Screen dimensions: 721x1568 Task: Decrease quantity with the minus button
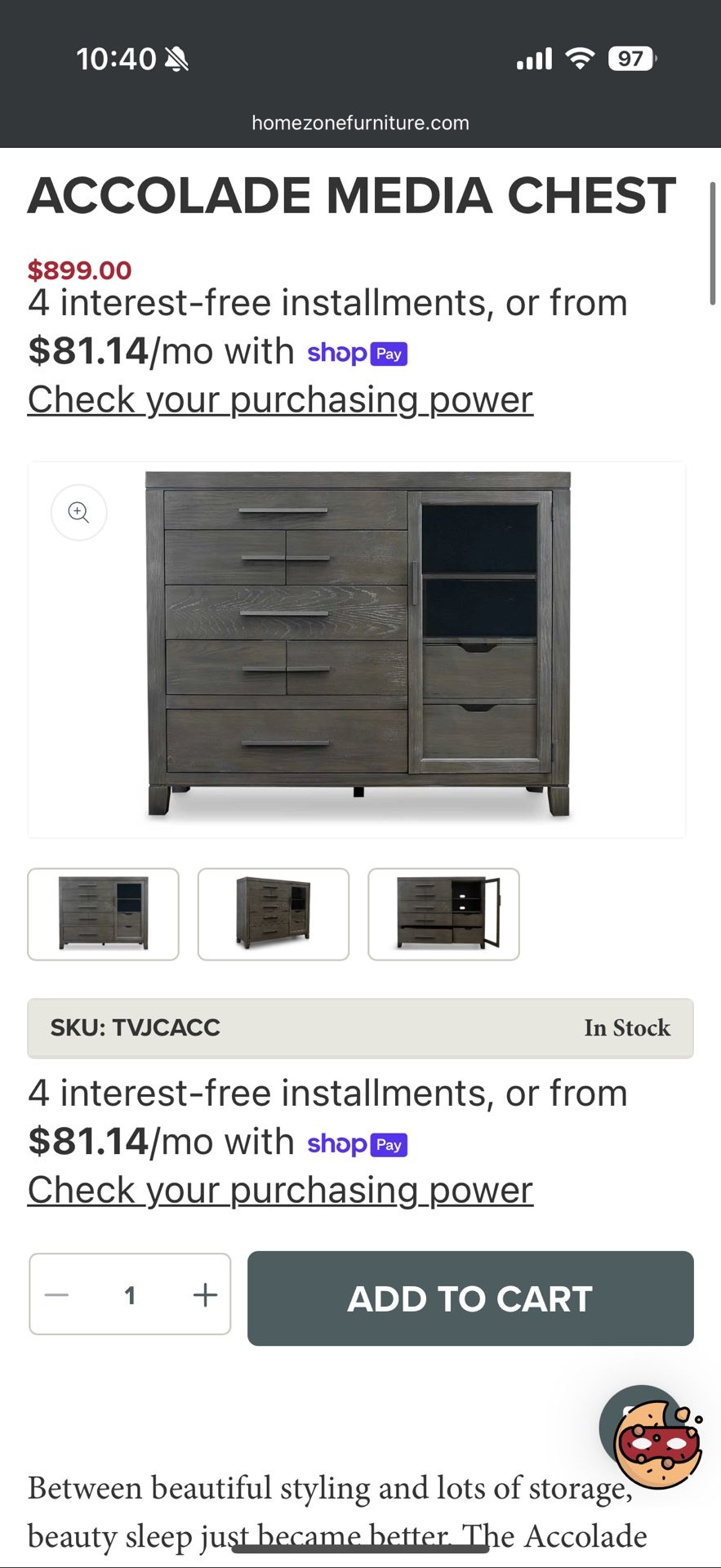56,1294
